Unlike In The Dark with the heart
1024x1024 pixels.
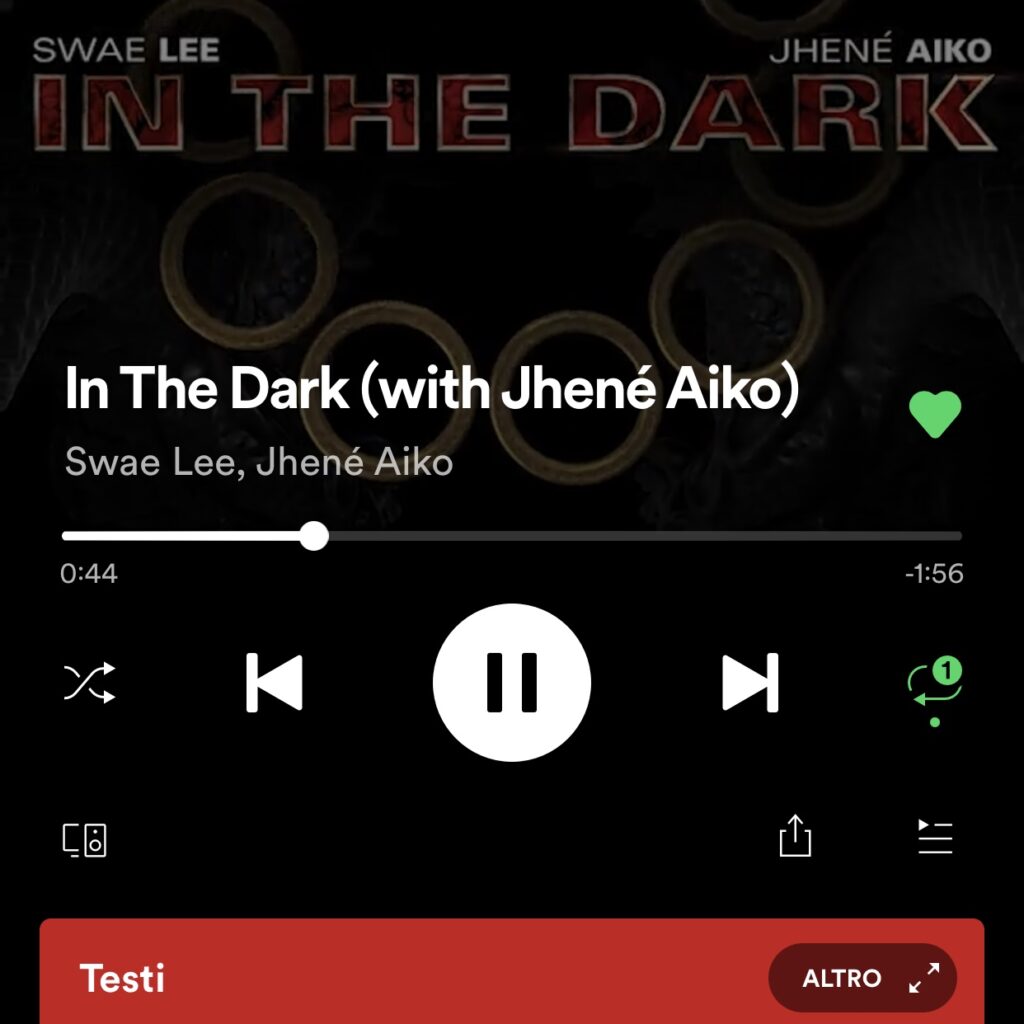point(935,414)
